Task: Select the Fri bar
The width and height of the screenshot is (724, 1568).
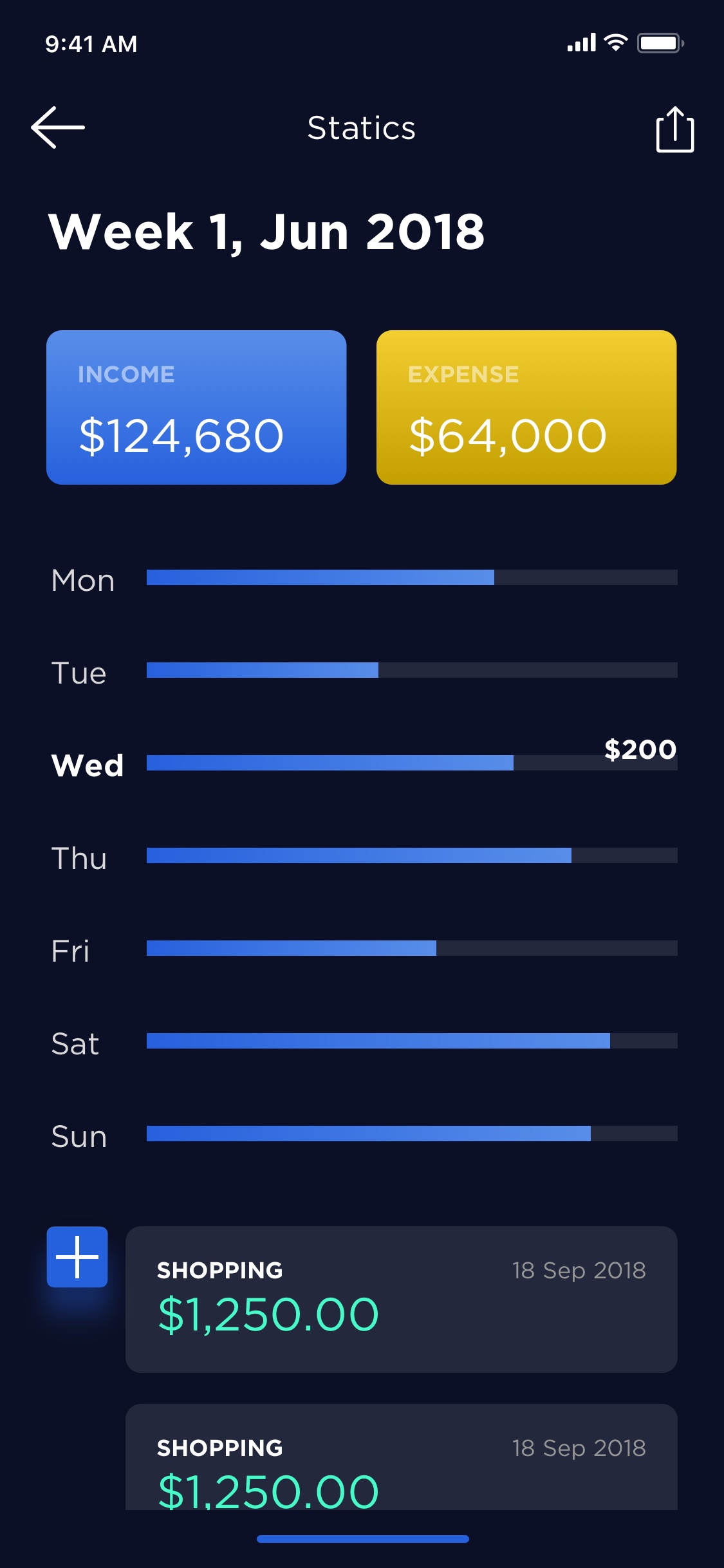Action: pos(412,948)
